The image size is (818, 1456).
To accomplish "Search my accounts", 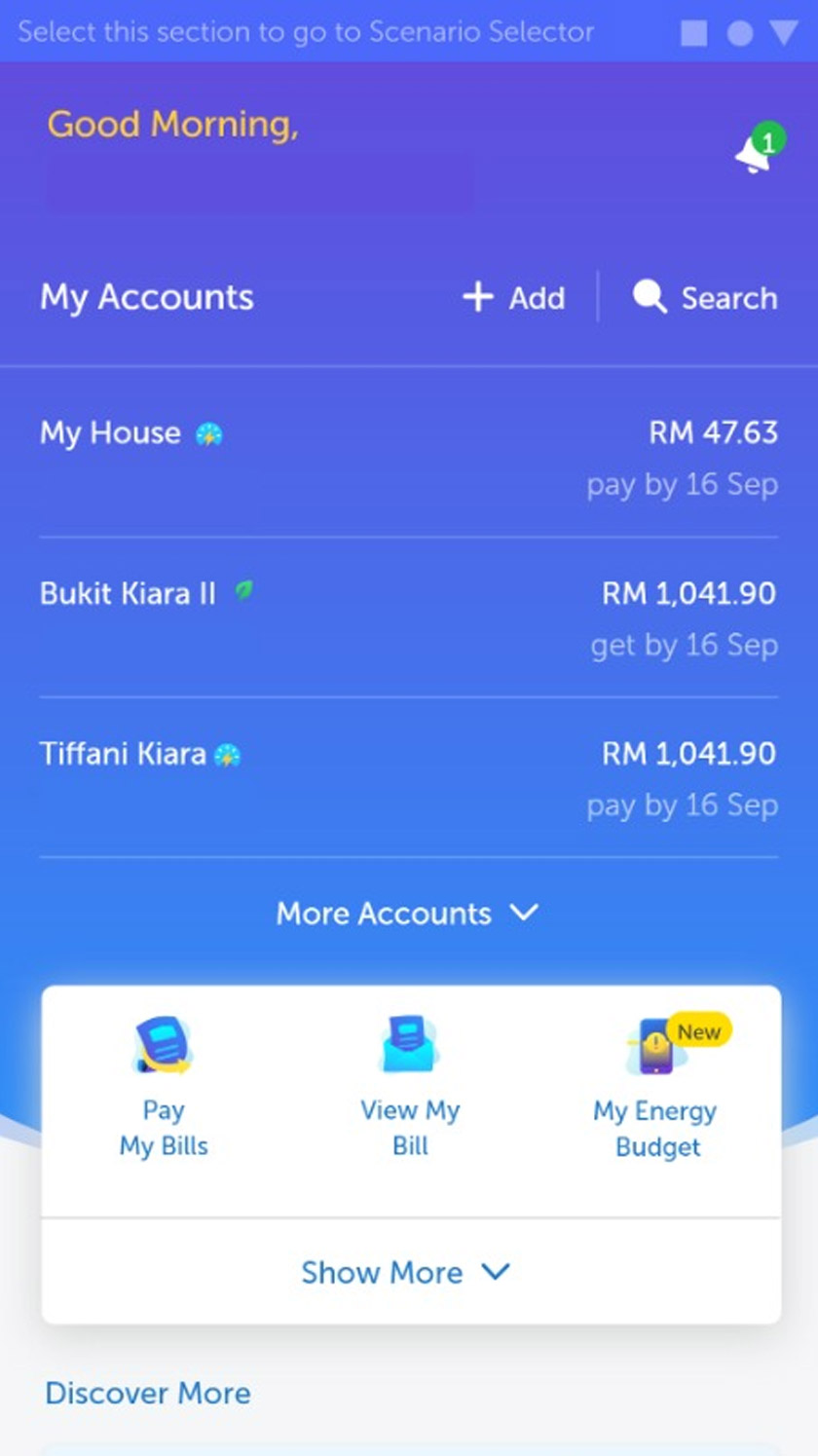I will pyautogui.click(x=705, y=297).
